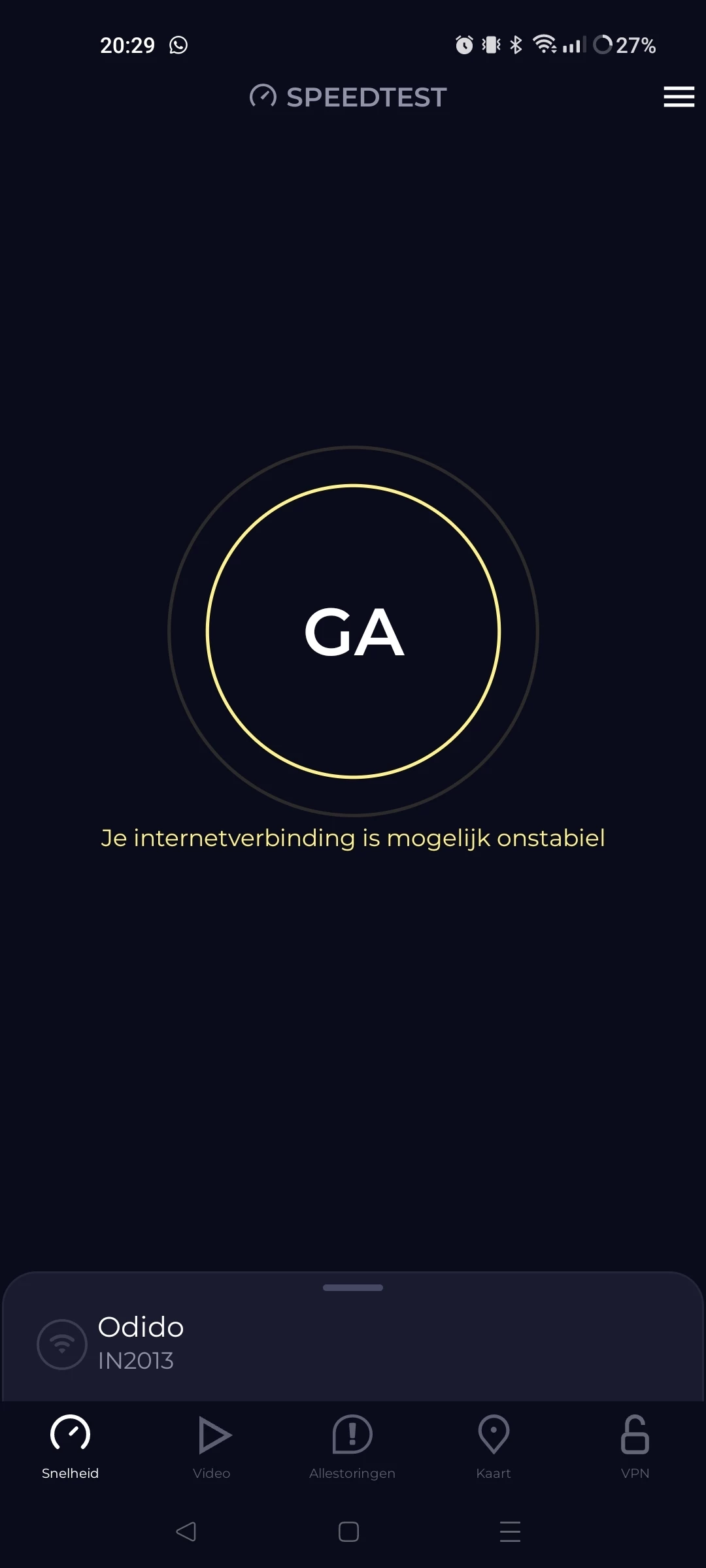This screenshot has height=1568, width=706.
Task: Go back with system back button
Action: (x=186, y=1531)
